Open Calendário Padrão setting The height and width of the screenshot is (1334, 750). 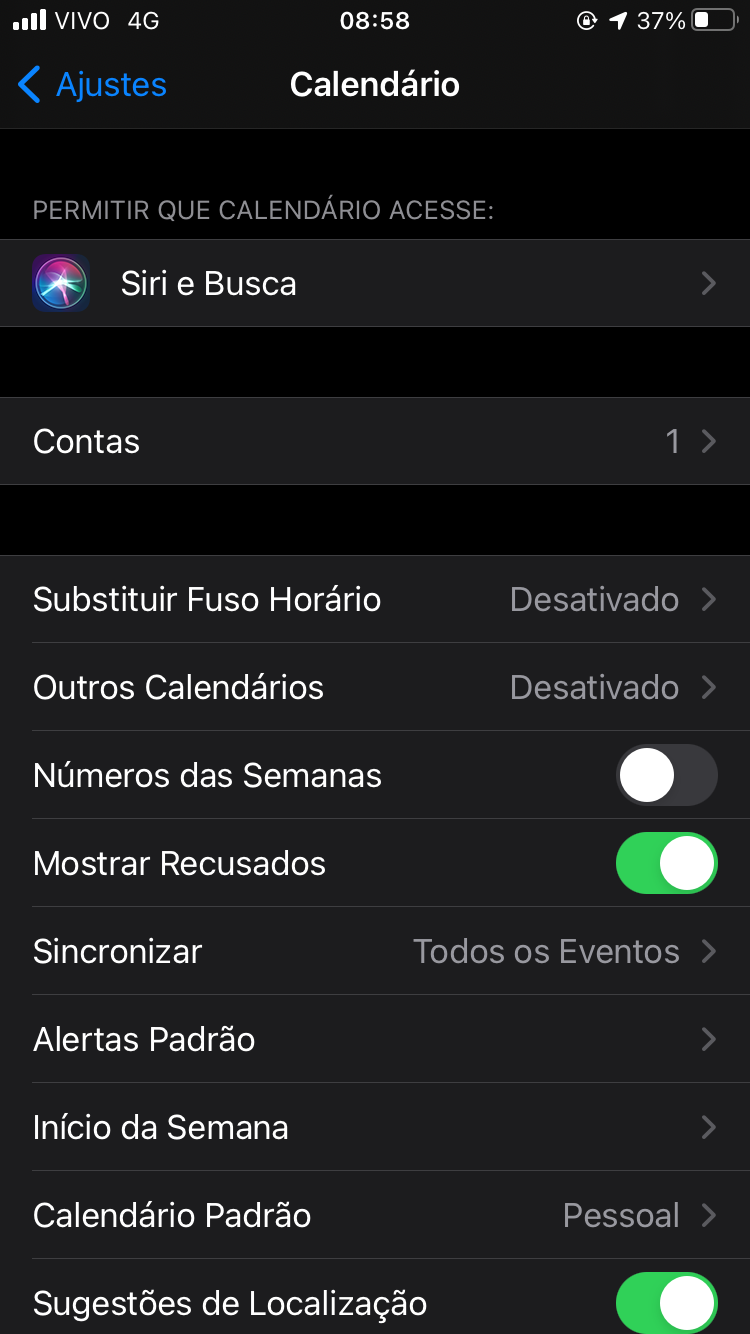click(375, 1215)
